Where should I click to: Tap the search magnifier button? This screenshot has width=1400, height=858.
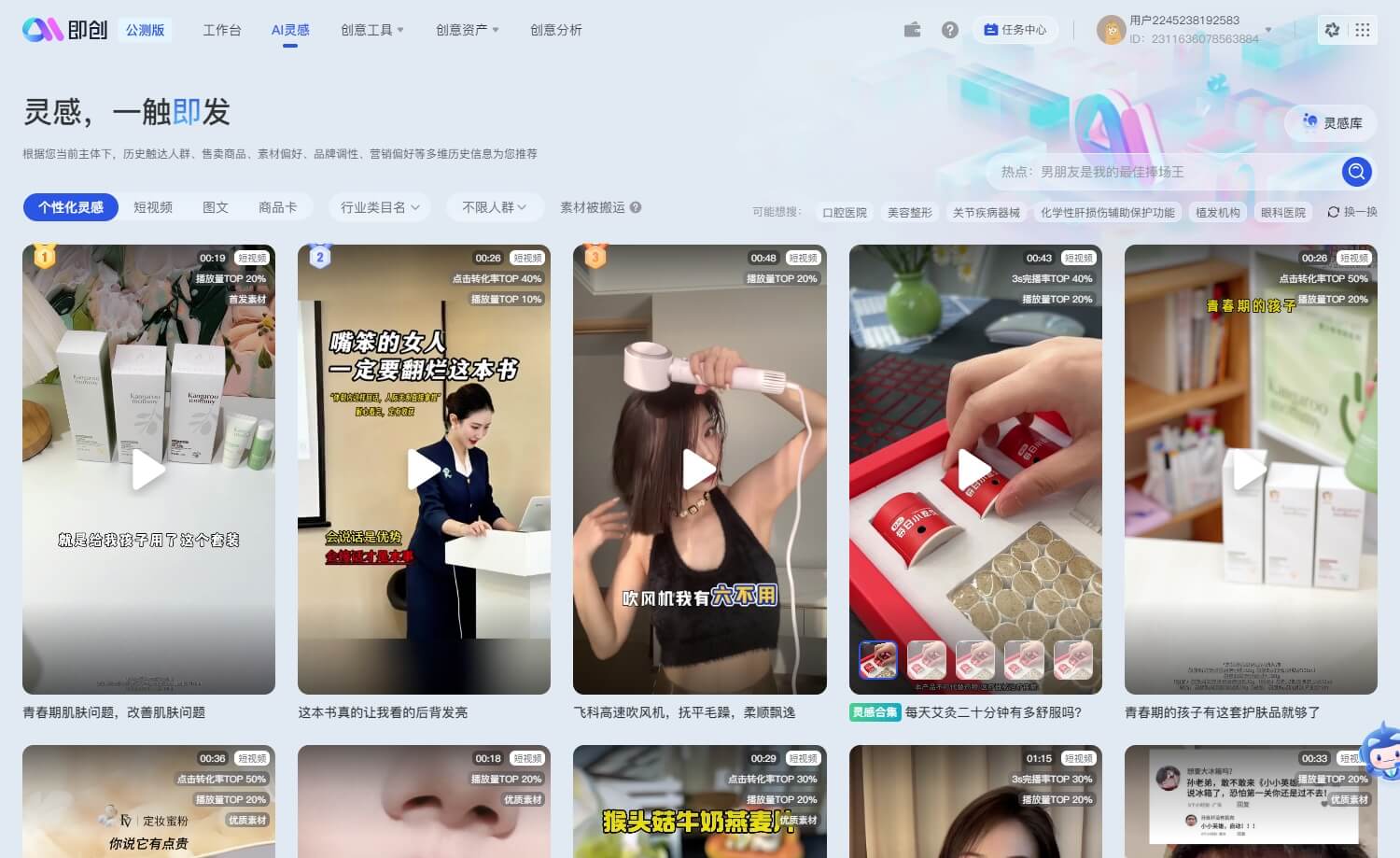point(1356,171)
